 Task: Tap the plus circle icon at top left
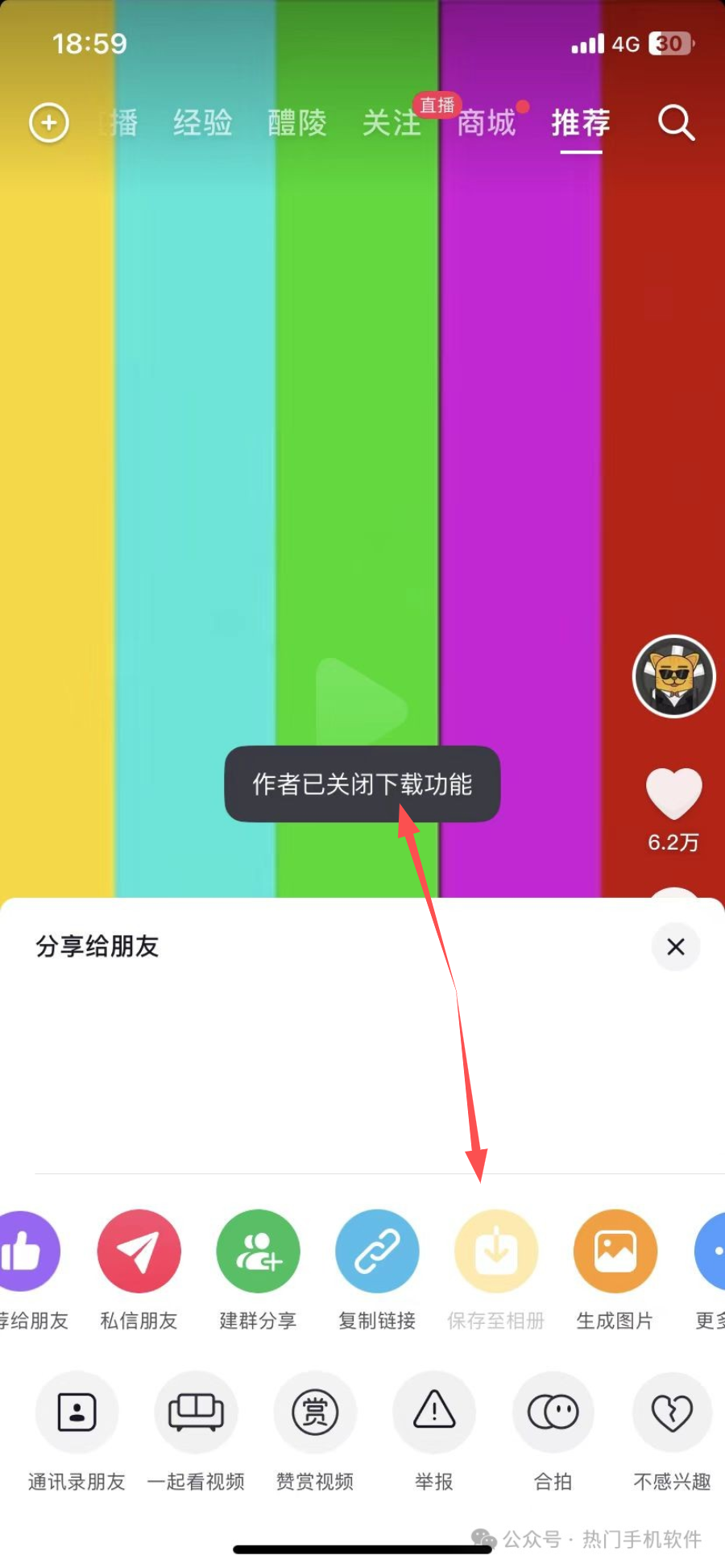49,123
